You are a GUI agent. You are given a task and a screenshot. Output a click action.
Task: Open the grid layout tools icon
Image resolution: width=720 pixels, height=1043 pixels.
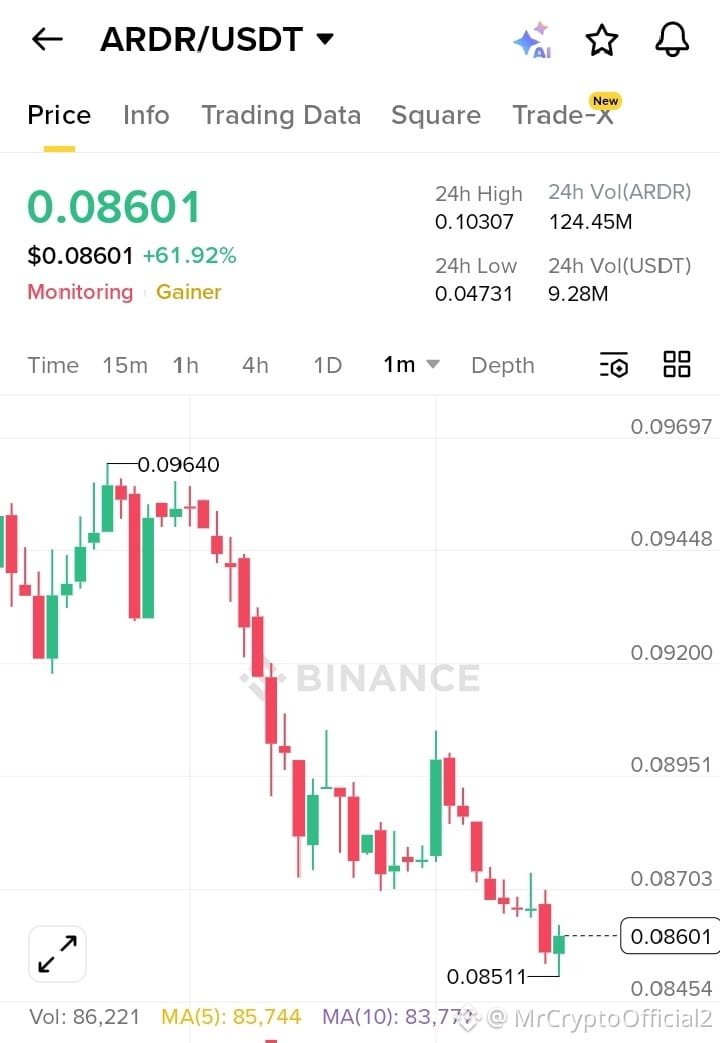[677, 365]
